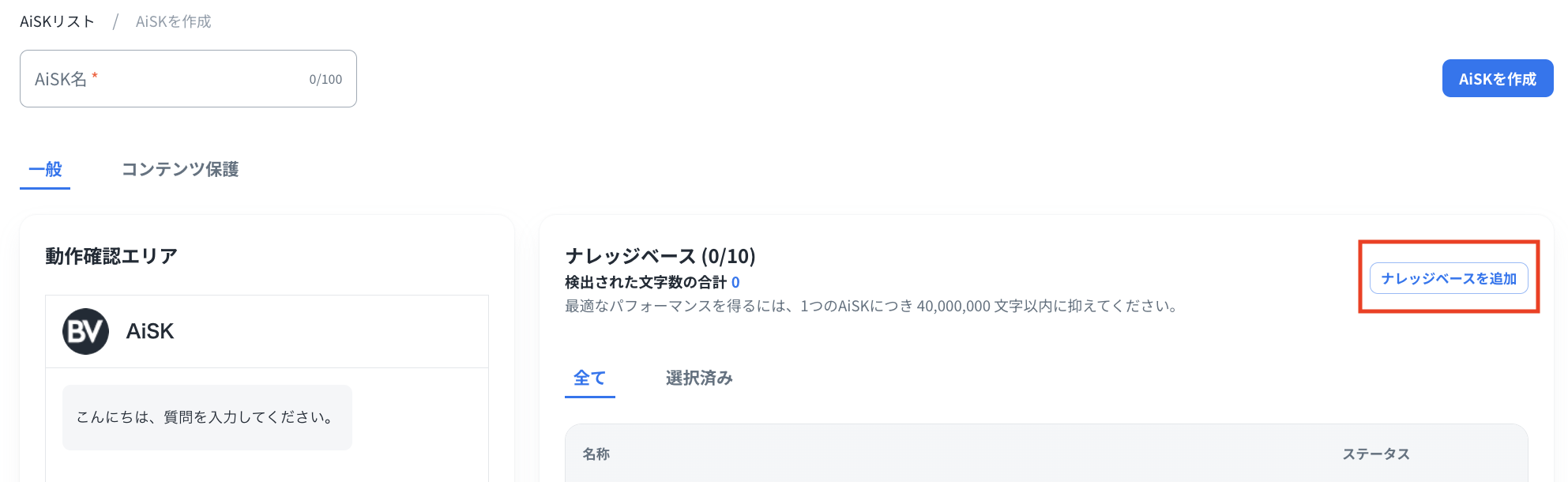Switch to the 選択済み tab
Screen dimensions: 1568x482
pyautogui.click(x=699, y=378)
